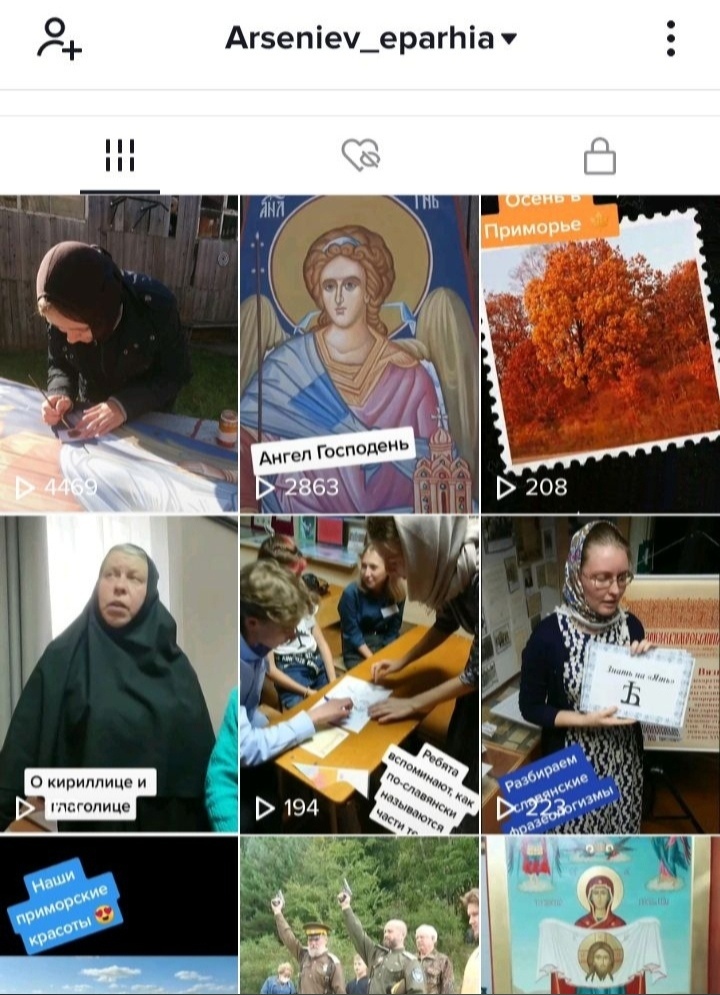Open the icon of Mary video
The image size is (720, 995).
[x=600, y=917]
